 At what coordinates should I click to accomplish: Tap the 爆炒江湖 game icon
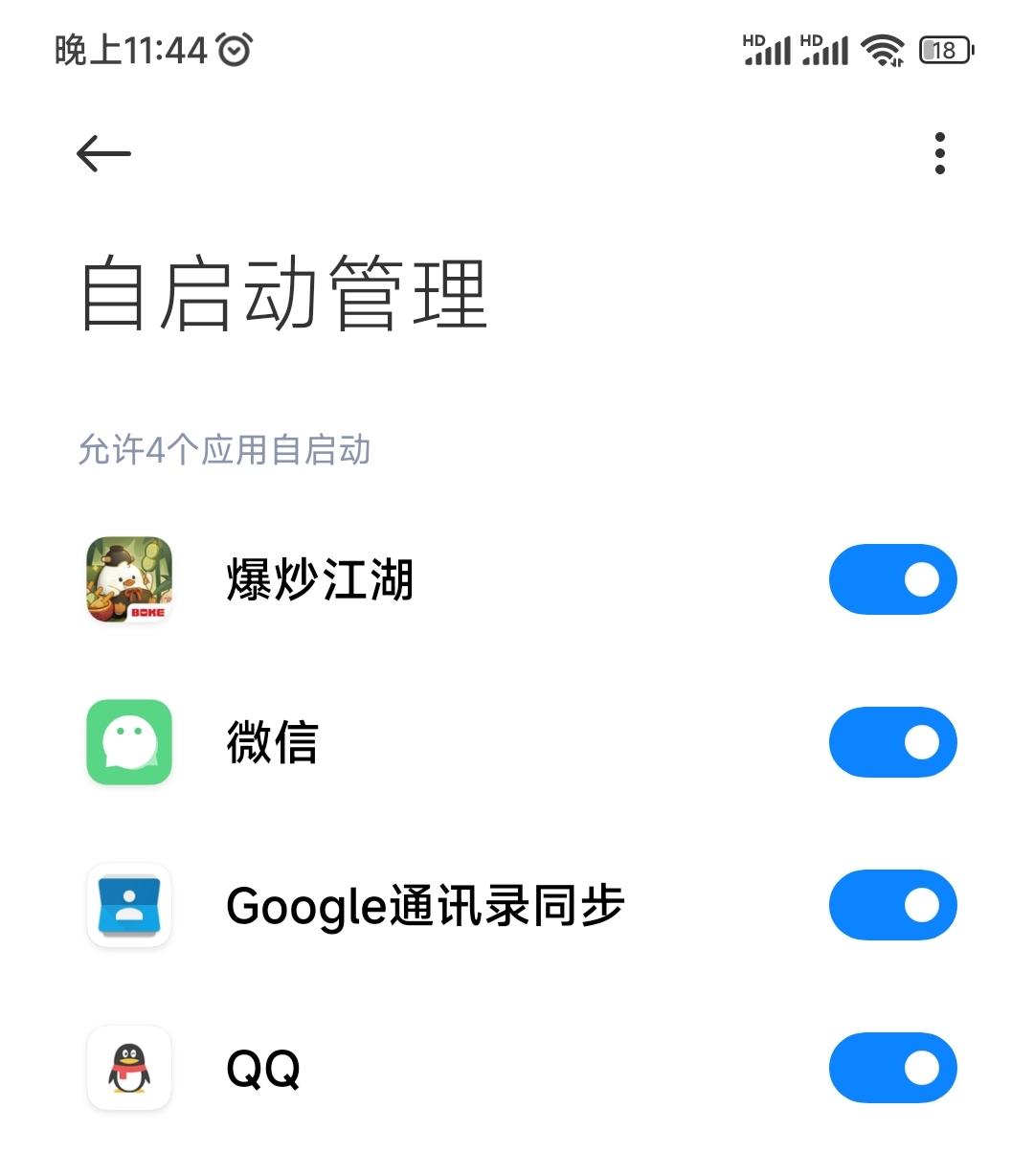(129, 578)
